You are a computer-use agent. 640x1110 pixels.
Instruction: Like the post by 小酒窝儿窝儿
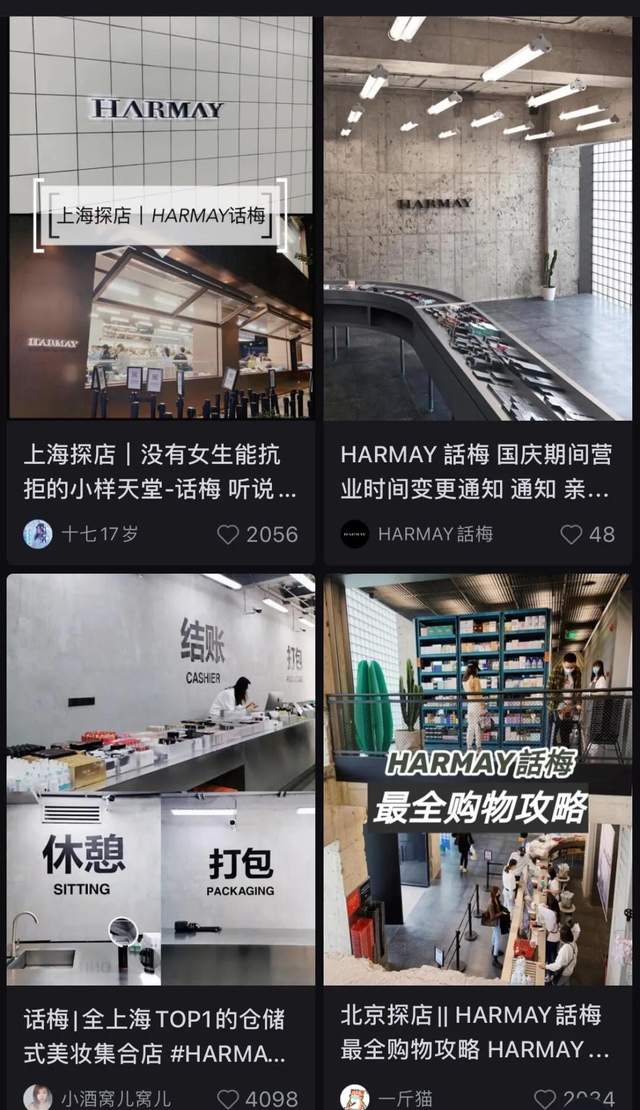coord(229,1098)
